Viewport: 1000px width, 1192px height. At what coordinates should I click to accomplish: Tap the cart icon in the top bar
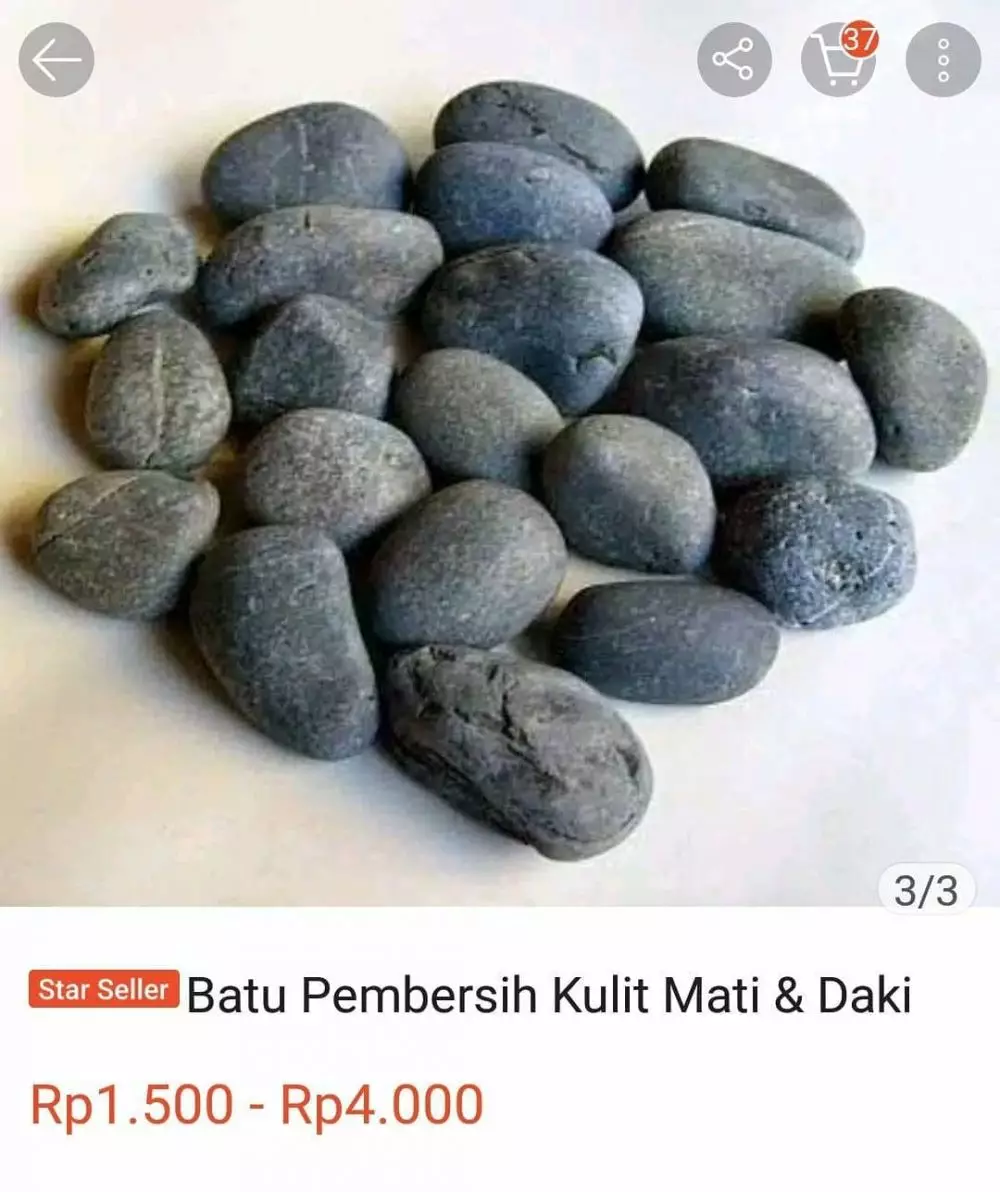click(840, 58)
